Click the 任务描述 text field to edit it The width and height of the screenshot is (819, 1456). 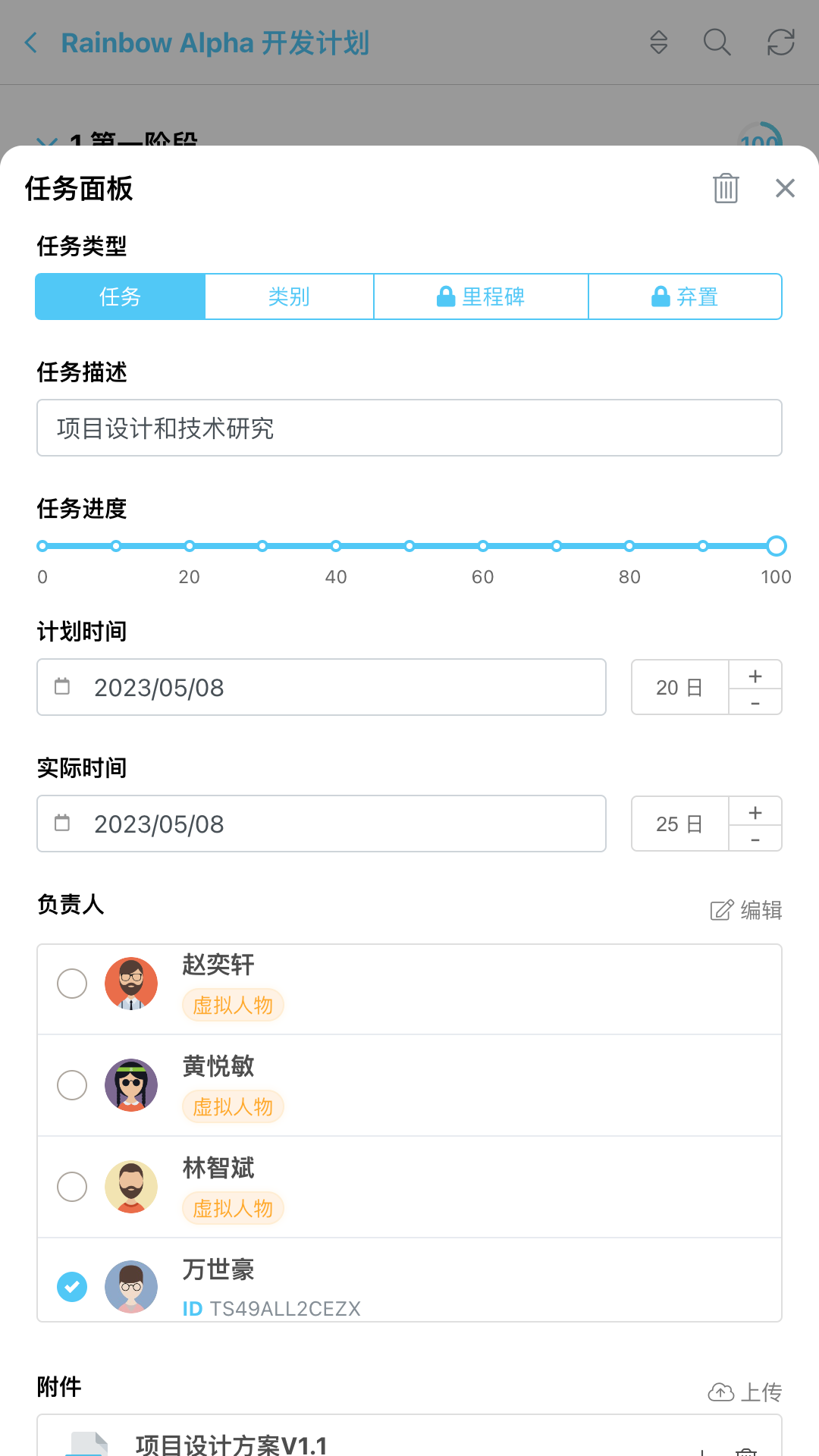(409, 428)
